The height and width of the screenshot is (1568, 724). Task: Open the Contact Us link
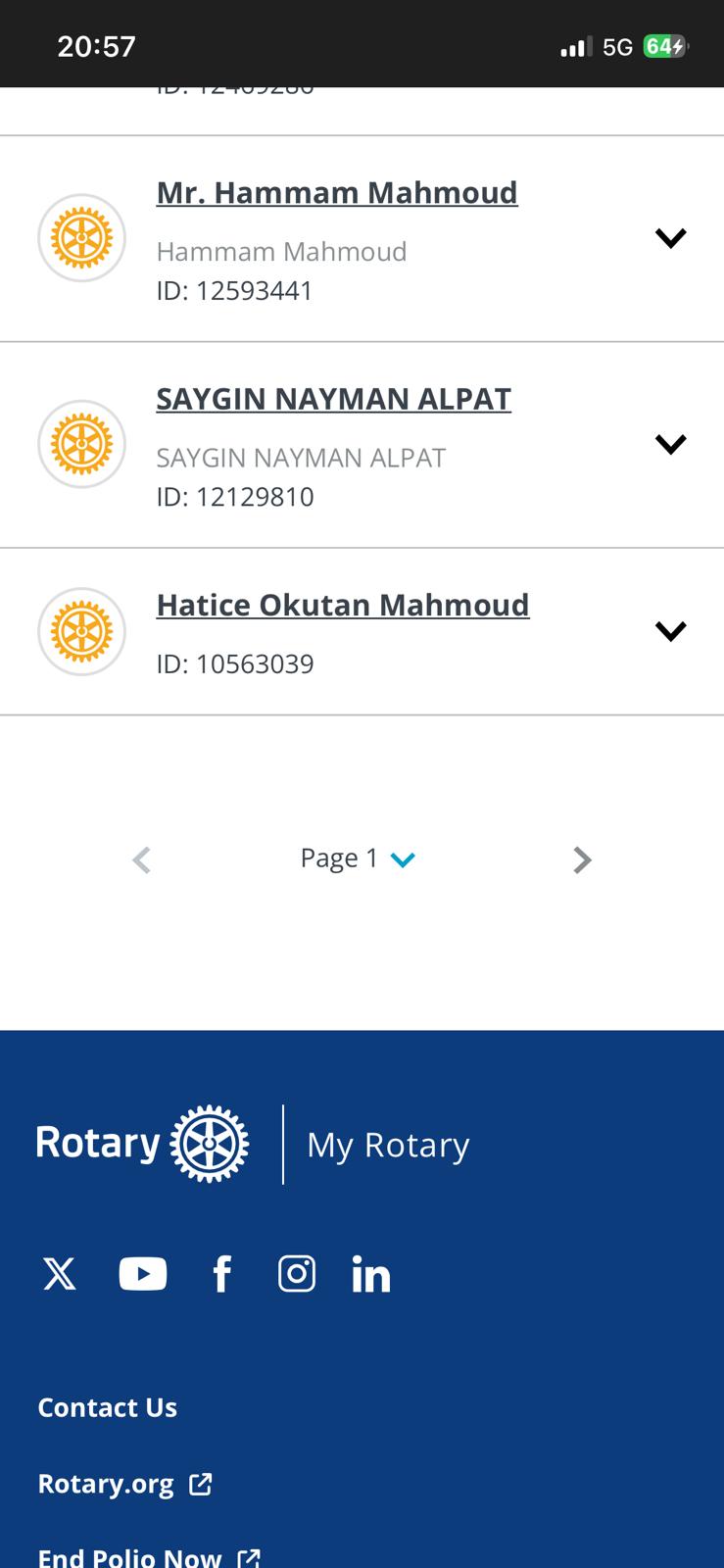(x=108, y=1407)
